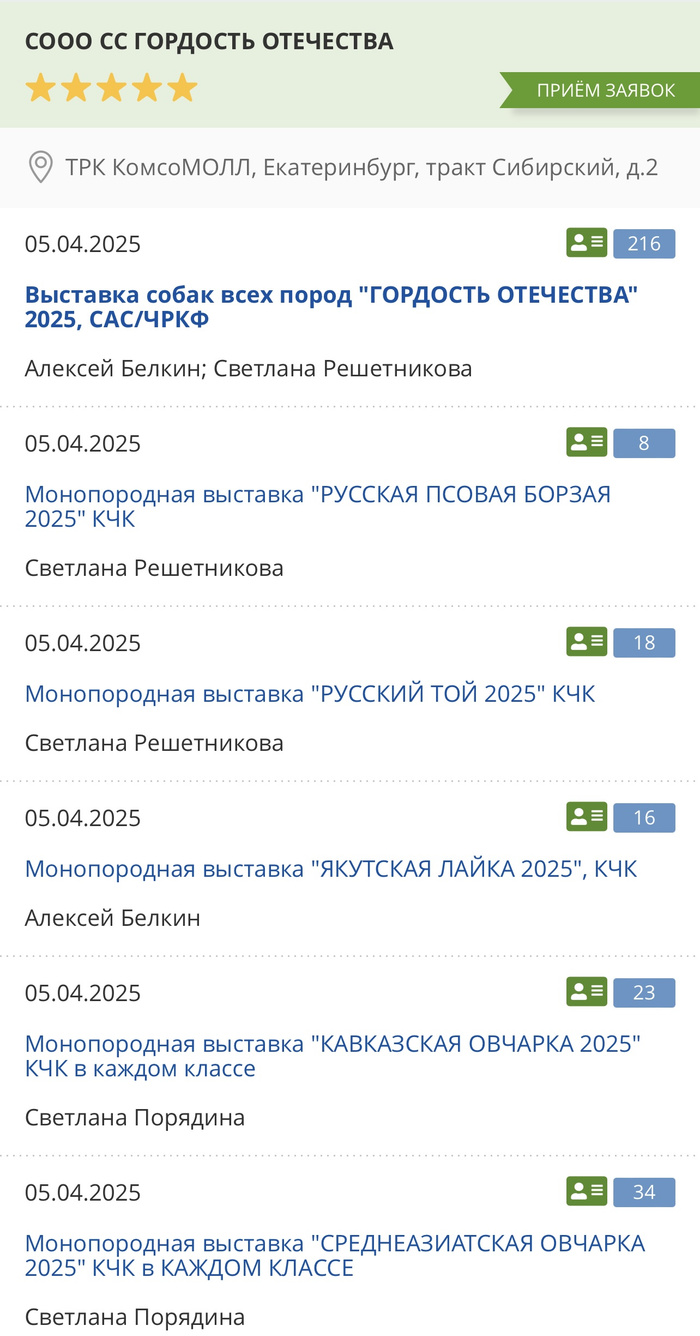Open the "РУССКИЙ ТОЙ 2025" show link
The image size is (700, 1336).
pos(310,693)
